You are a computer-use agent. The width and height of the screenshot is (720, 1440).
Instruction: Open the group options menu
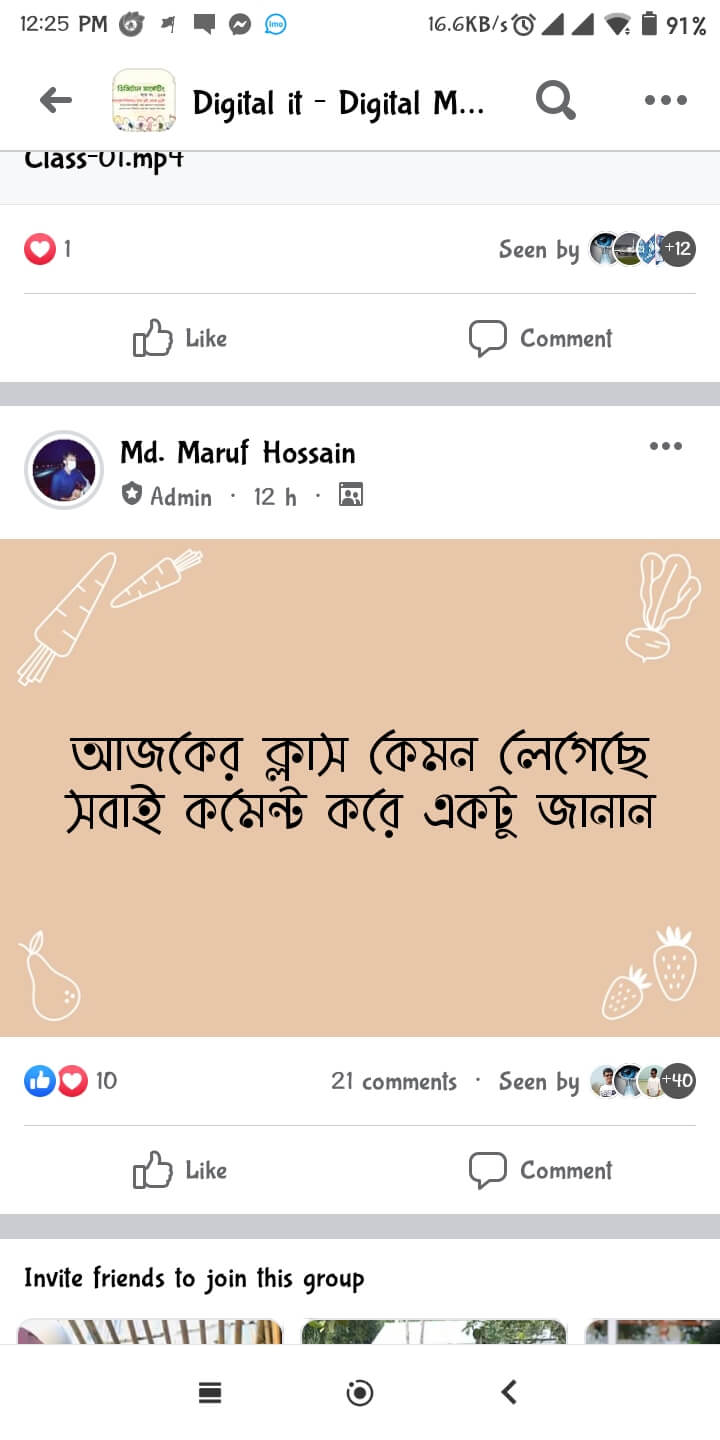tap(665, 100)
